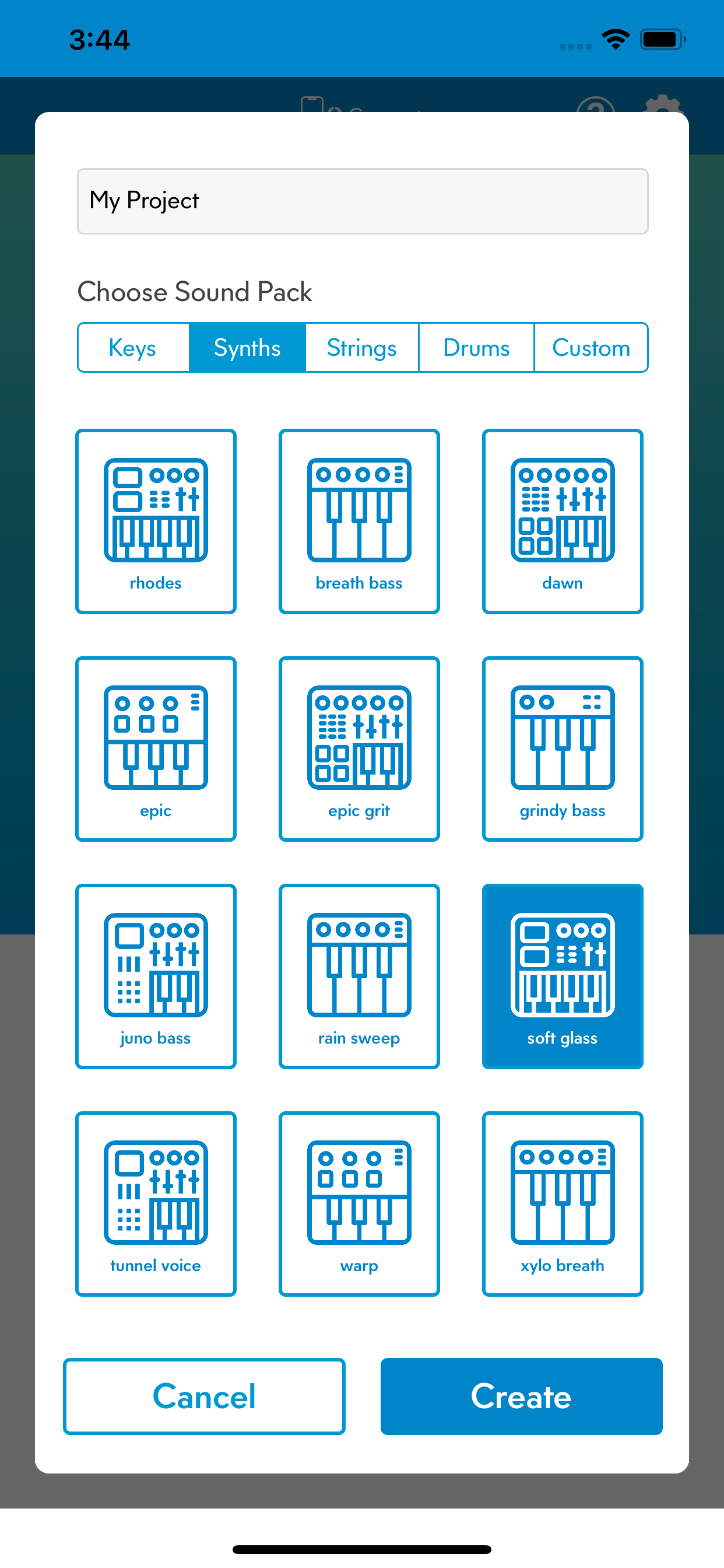Switch to the Keys tab
724x1568 pixels.
[132, 347]
